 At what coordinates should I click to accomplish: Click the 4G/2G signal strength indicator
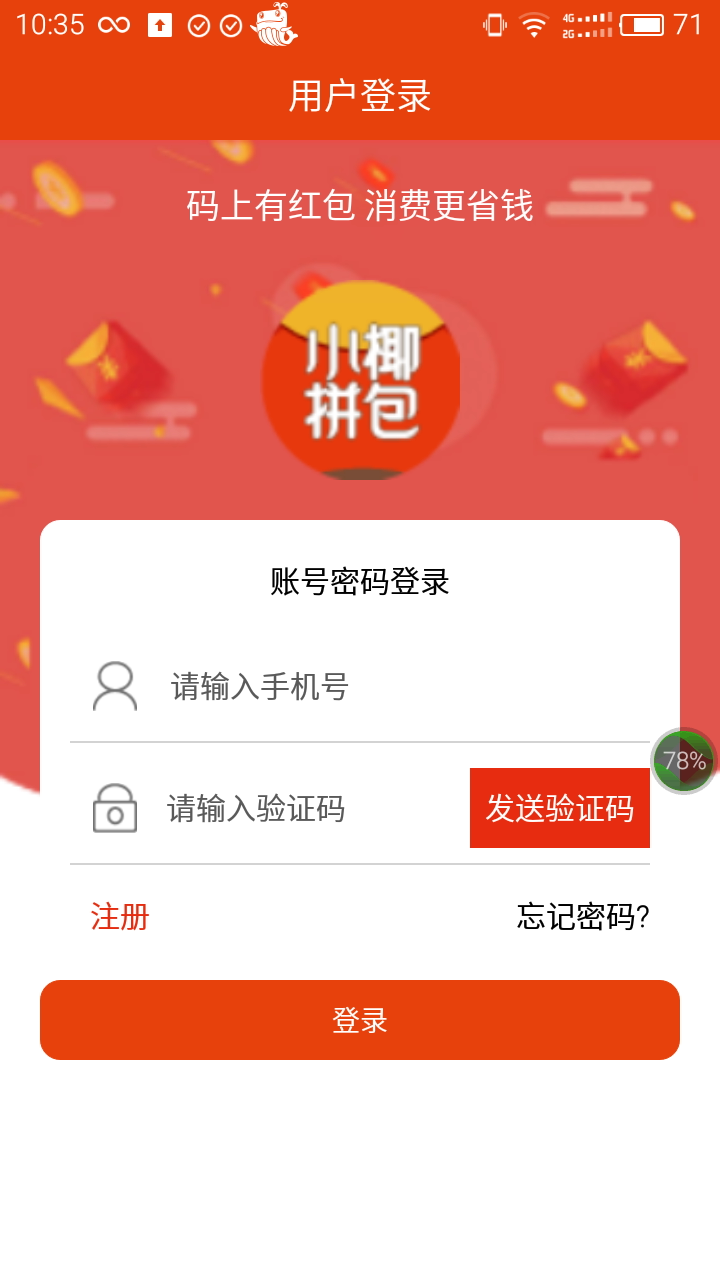(x=588, y=25)
